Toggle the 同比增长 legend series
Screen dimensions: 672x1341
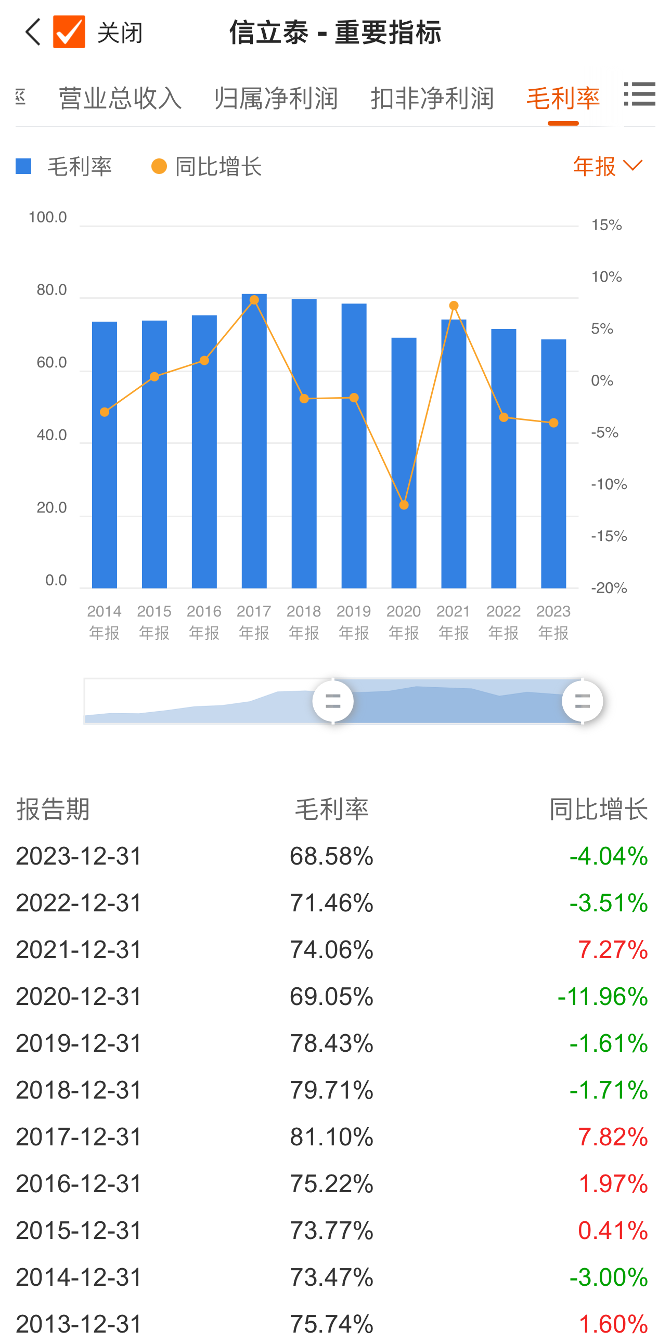[206, 167]
